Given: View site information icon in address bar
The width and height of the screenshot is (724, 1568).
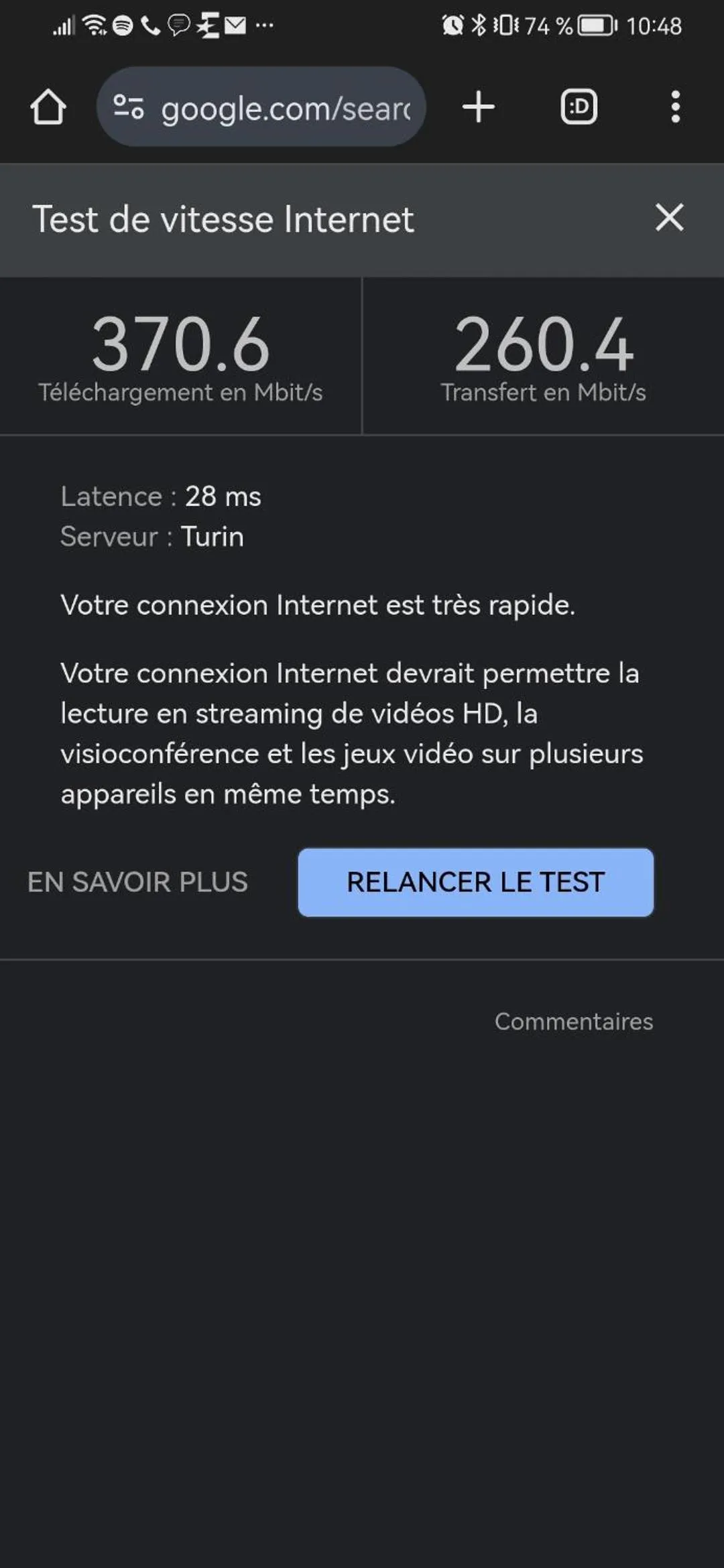Looking at the screenshot, I should (x=128, y=107).
